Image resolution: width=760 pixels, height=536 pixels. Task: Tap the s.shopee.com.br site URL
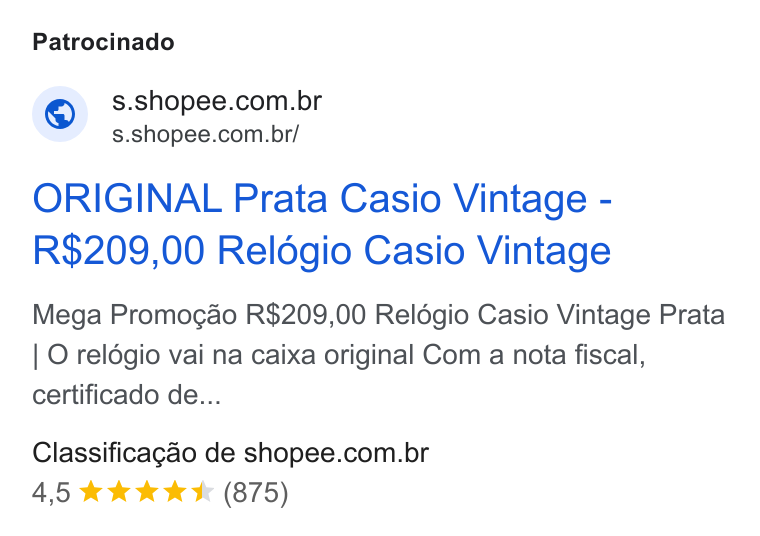(206, 134)
